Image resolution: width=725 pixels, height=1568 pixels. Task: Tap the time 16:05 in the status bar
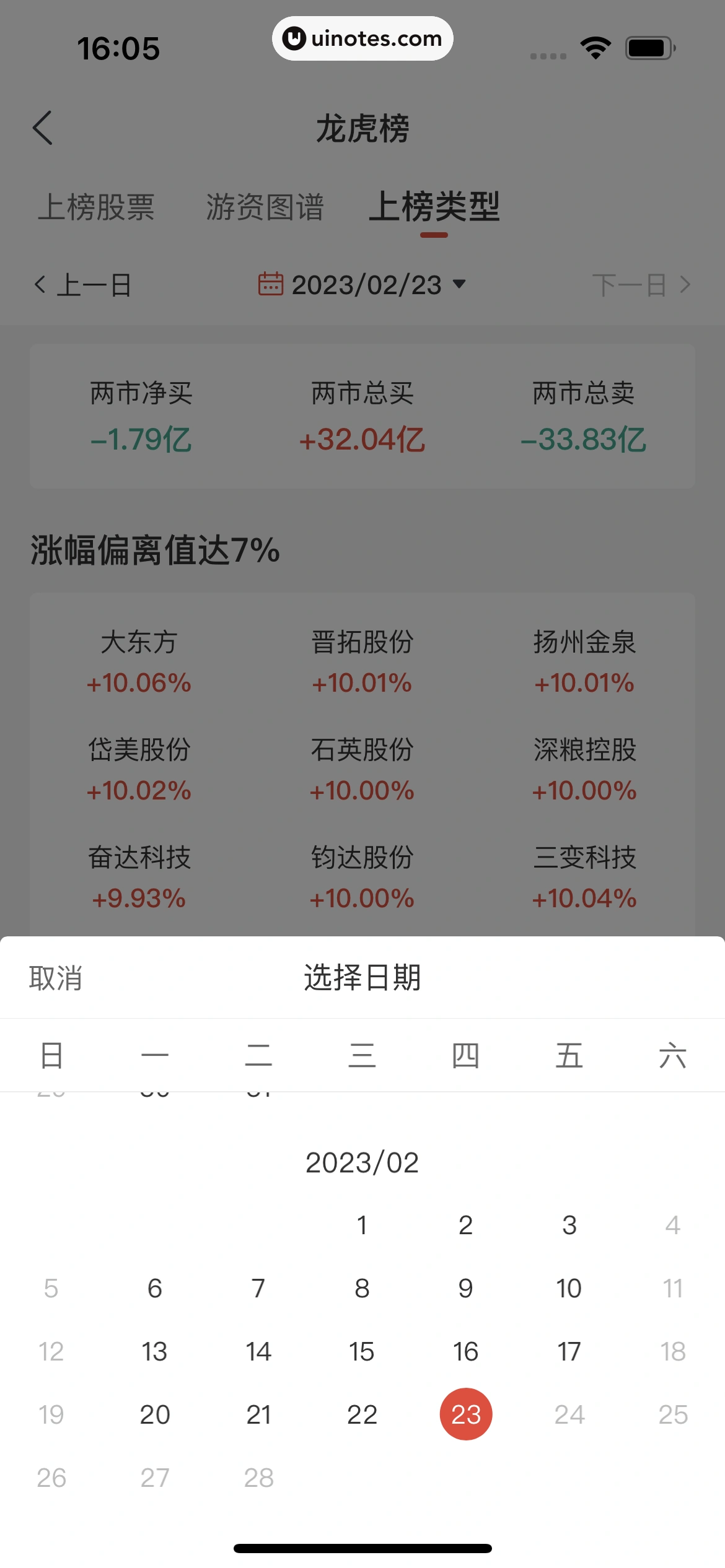(120, 48)
